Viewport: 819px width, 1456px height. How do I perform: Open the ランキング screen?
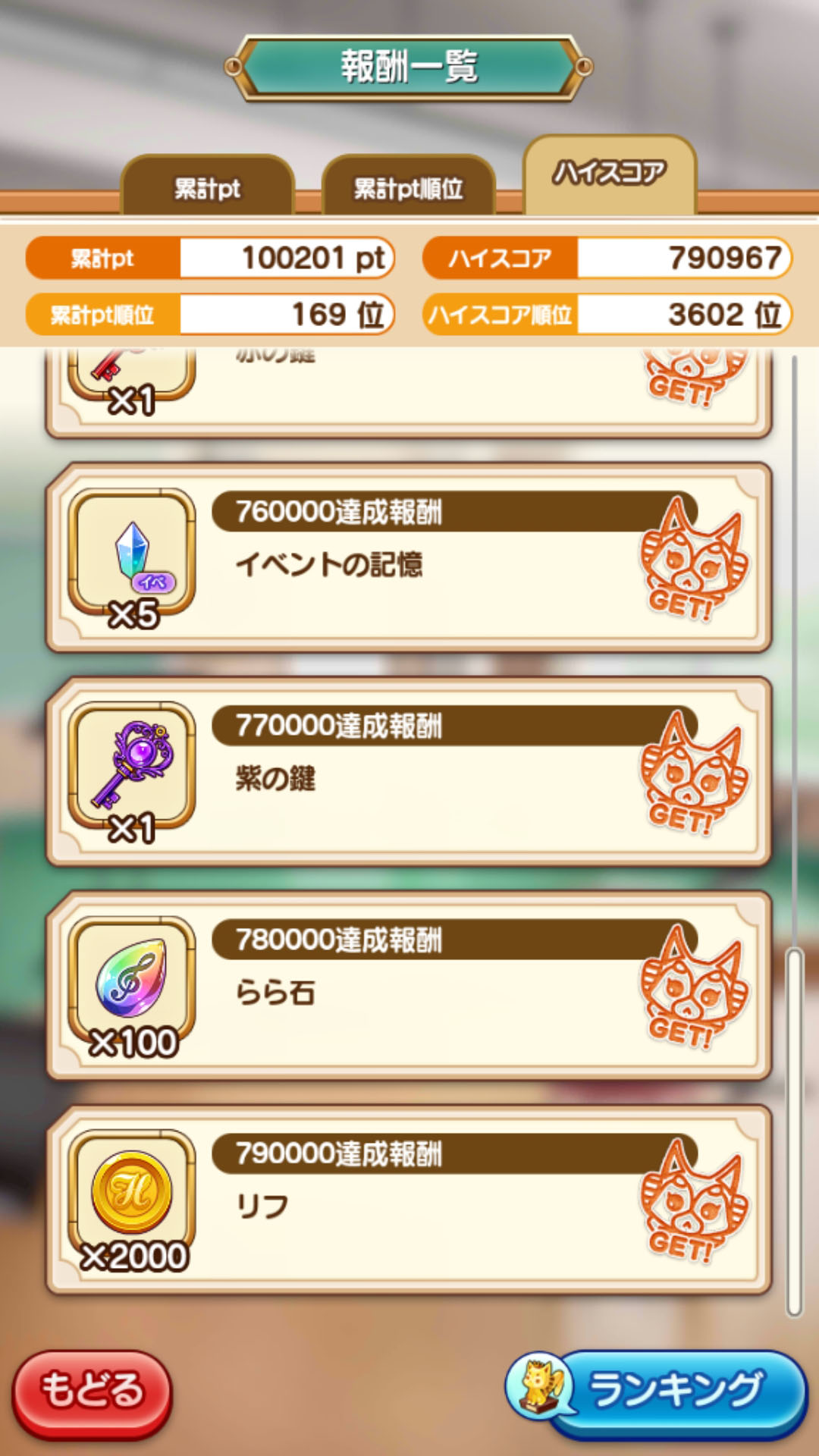(x=657, y=1394)
